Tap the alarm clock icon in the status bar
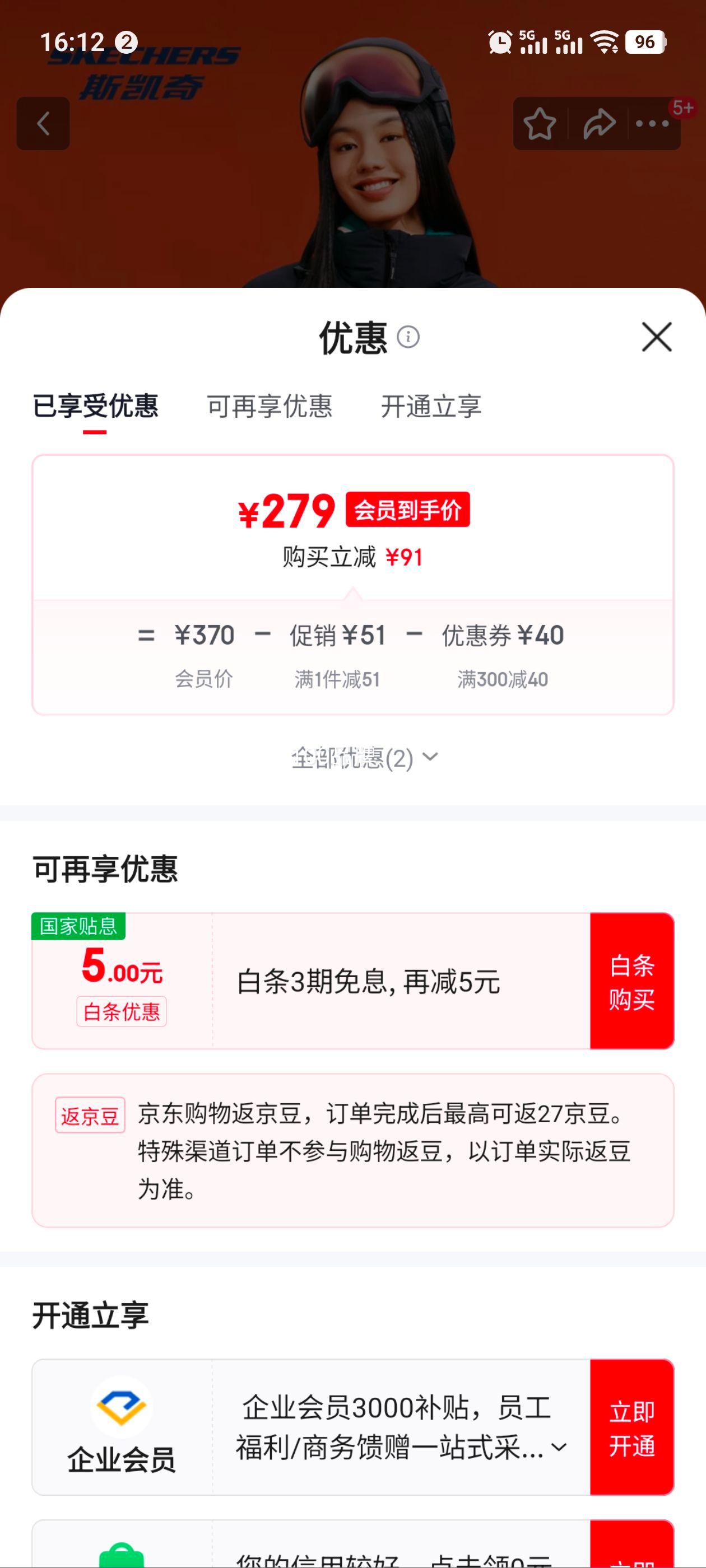This screenshot has width=706, height=1568. pyautogui.click(x=499, y=41)
